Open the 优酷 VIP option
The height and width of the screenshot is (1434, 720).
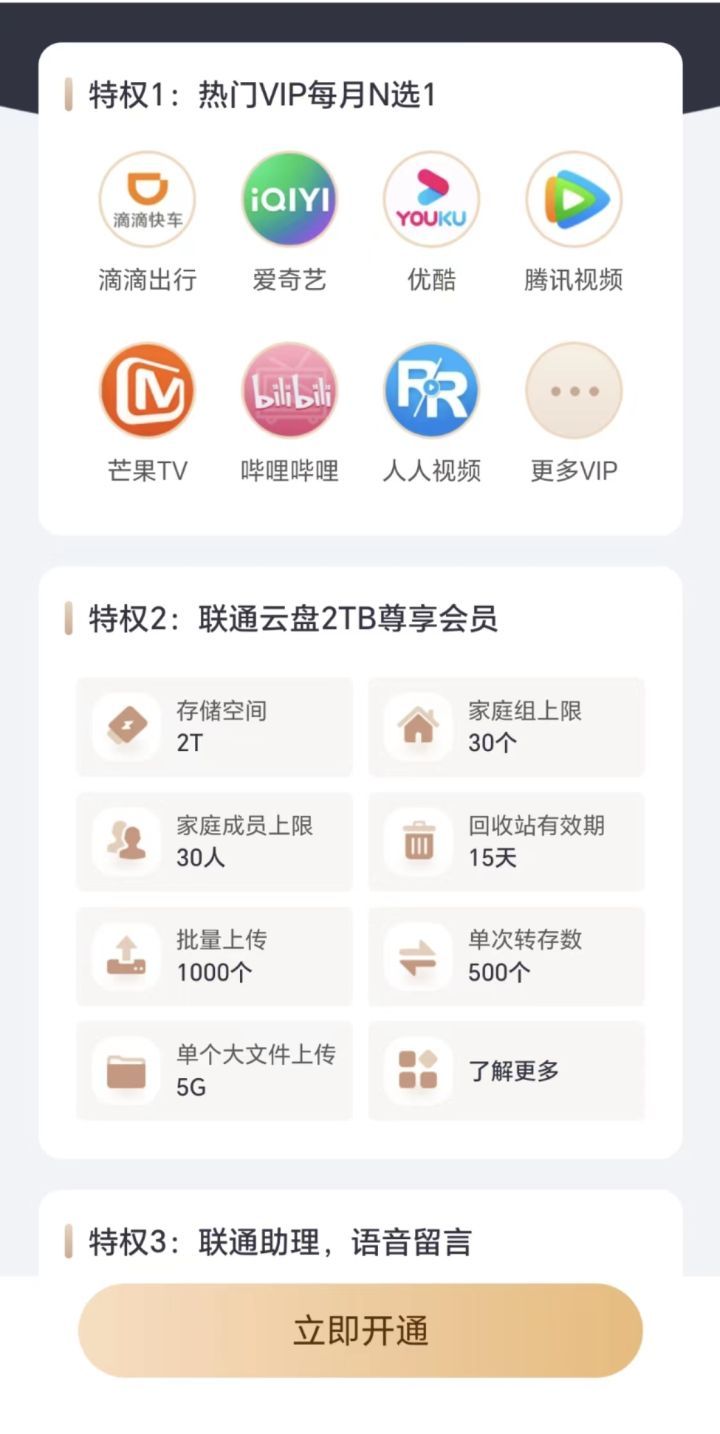point(431,200)
